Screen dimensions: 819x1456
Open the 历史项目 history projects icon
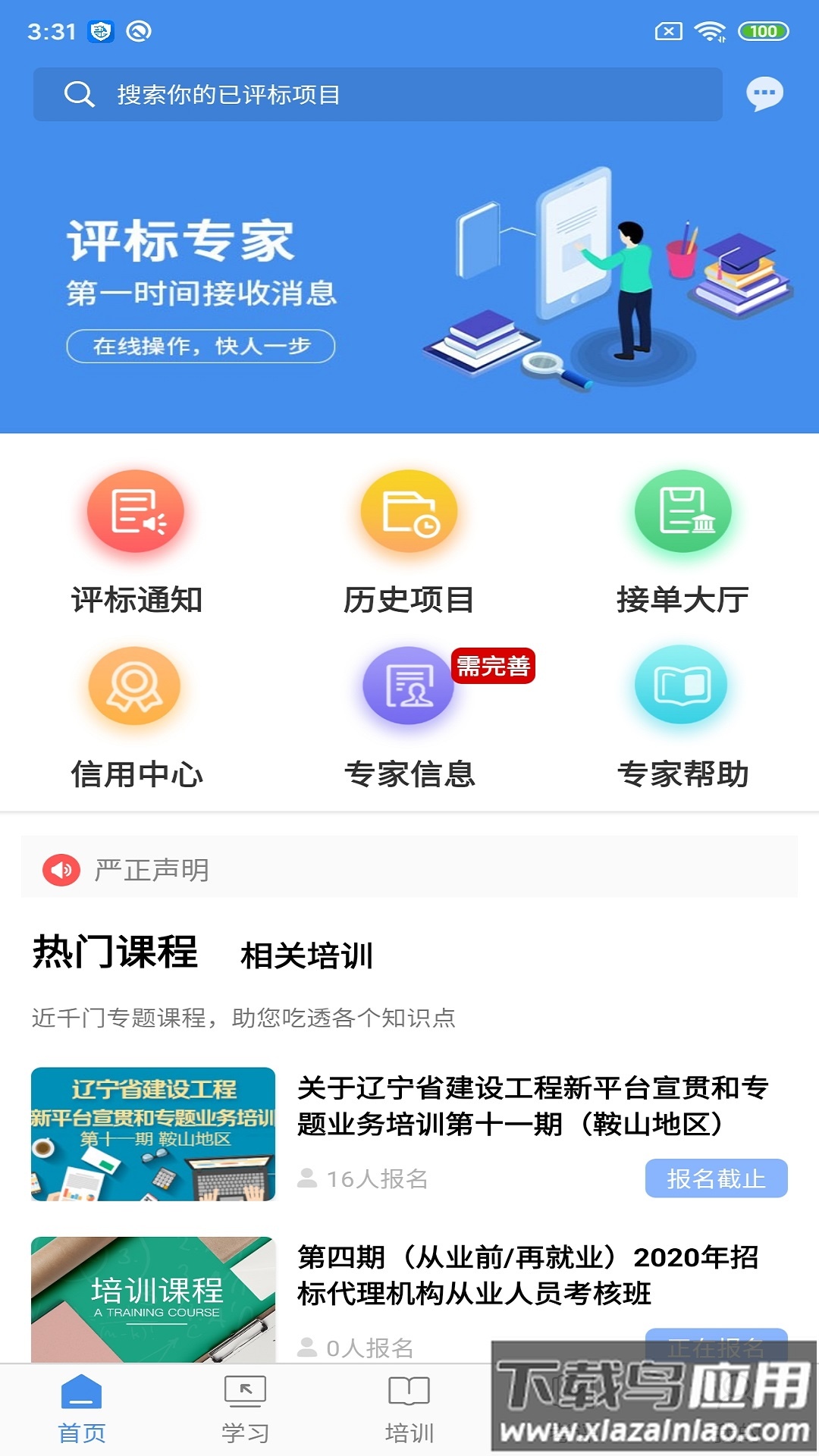(x=408, y=510)
